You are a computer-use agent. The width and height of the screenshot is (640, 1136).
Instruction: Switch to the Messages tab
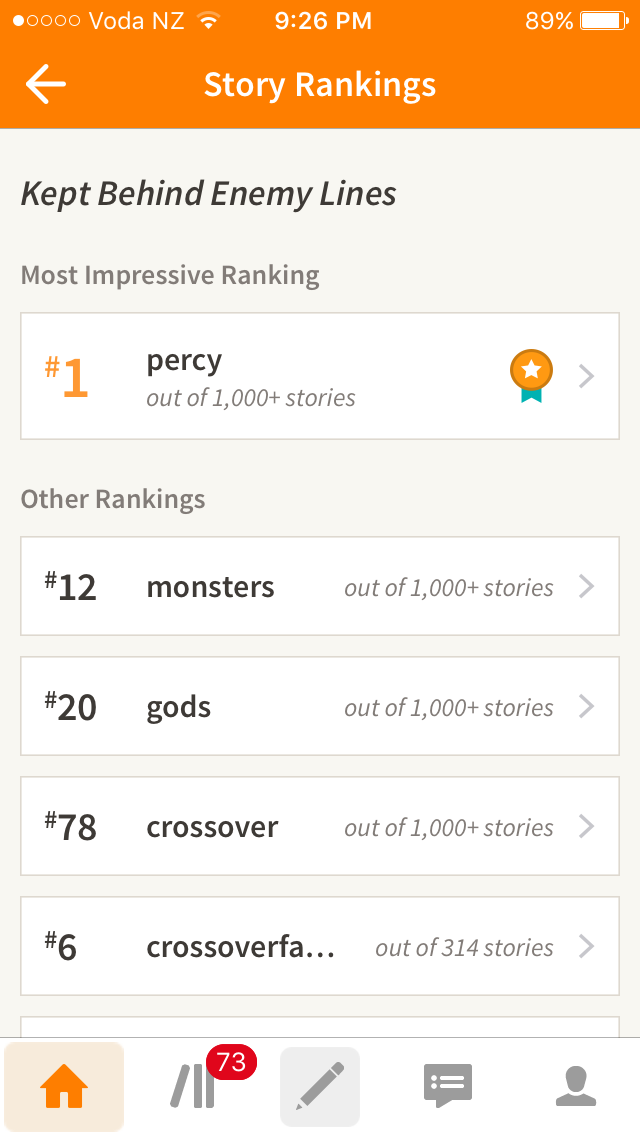point(448,1086)
